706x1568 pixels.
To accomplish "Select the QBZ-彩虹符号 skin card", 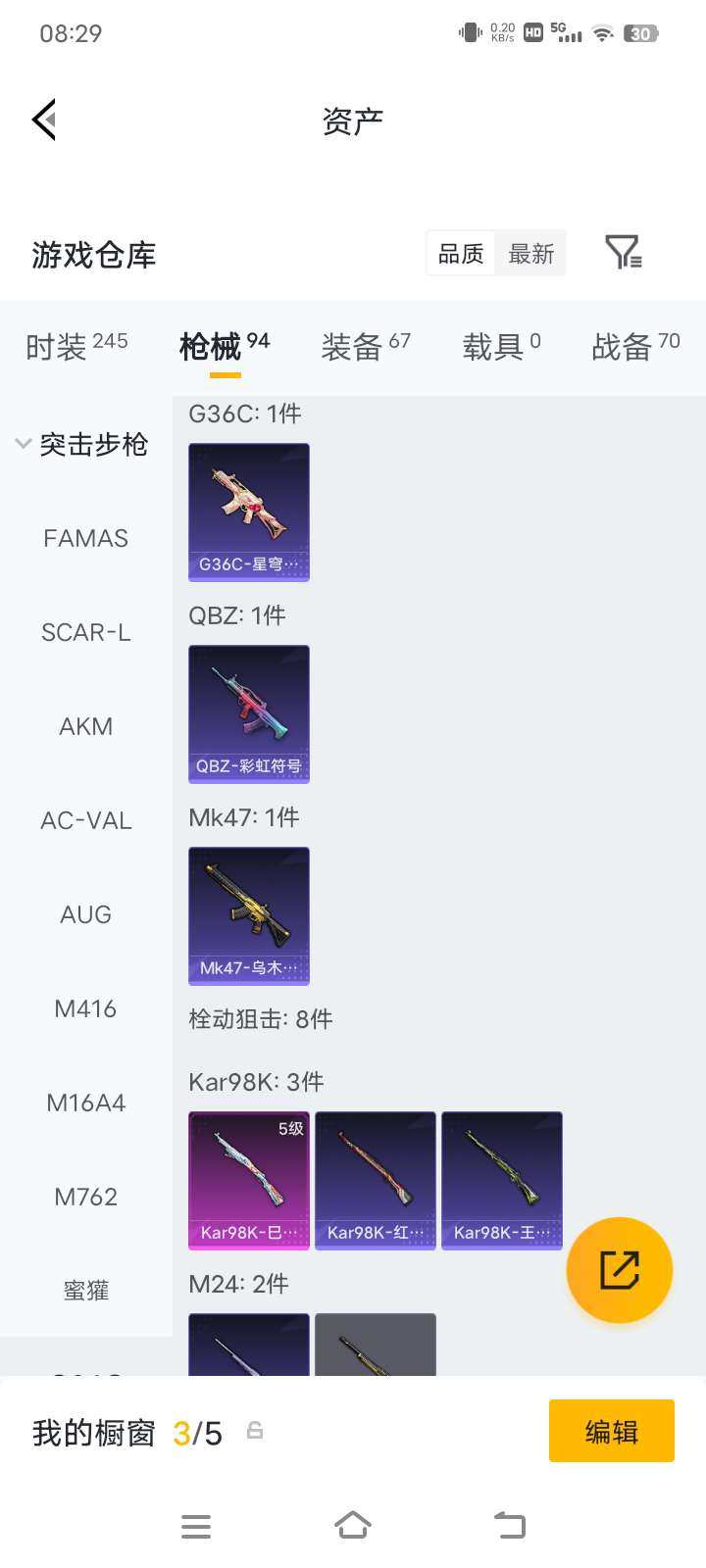I will pos(248,714).
